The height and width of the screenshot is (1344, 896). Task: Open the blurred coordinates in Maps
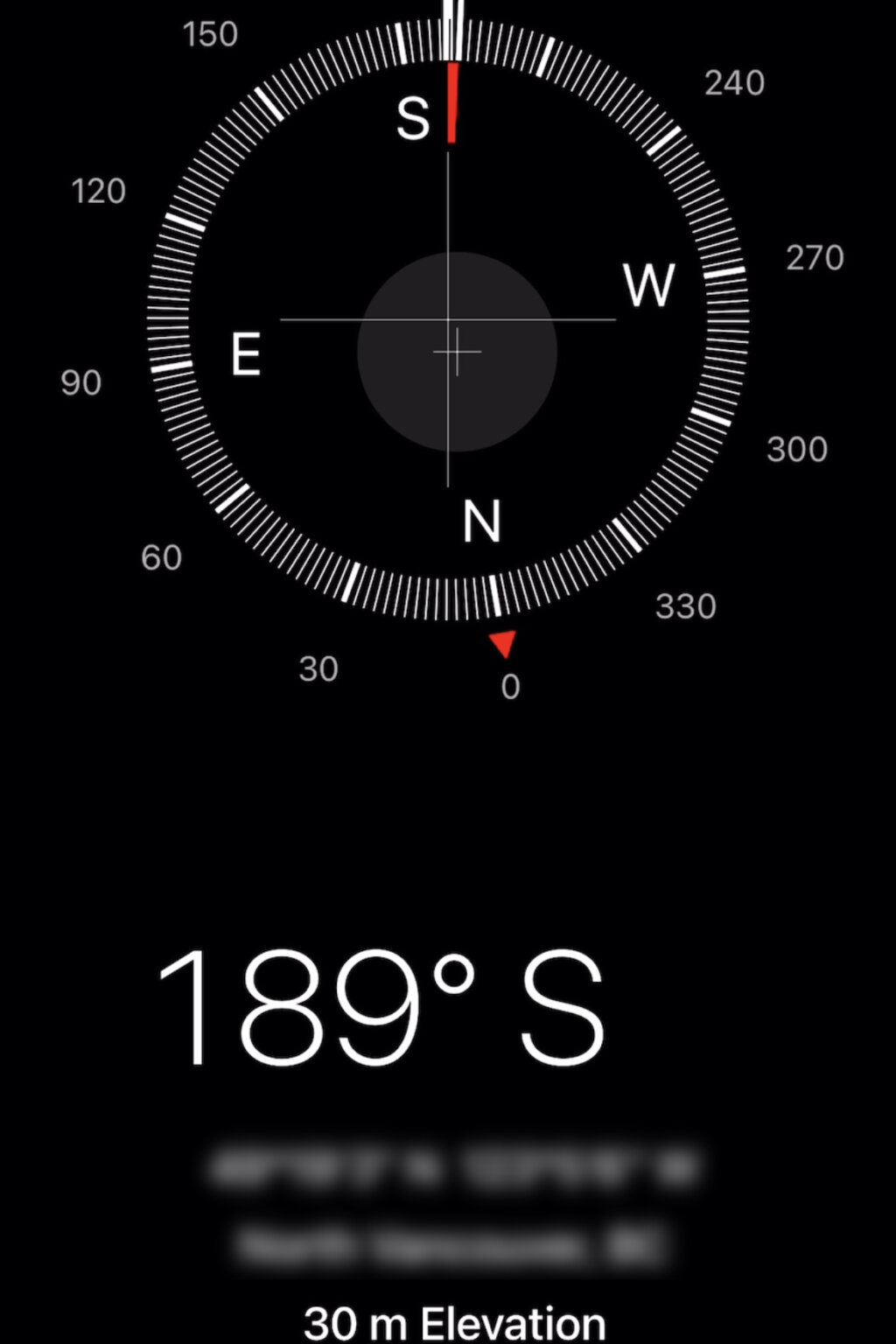(453, 1168)
